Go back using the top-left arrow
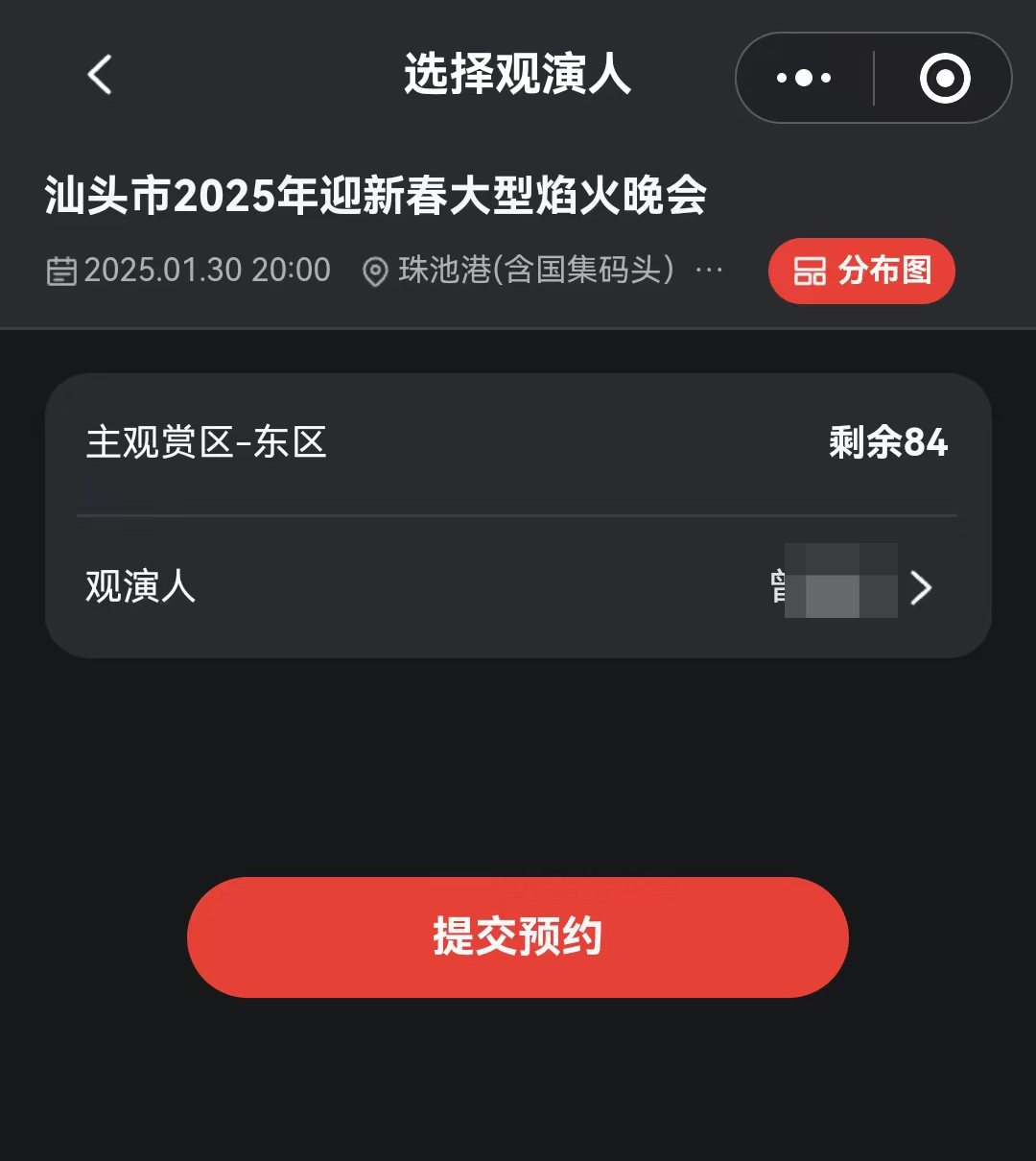Image resolution: width=1036 pixels, height=1161 pixels. click(x=100, y=75)
